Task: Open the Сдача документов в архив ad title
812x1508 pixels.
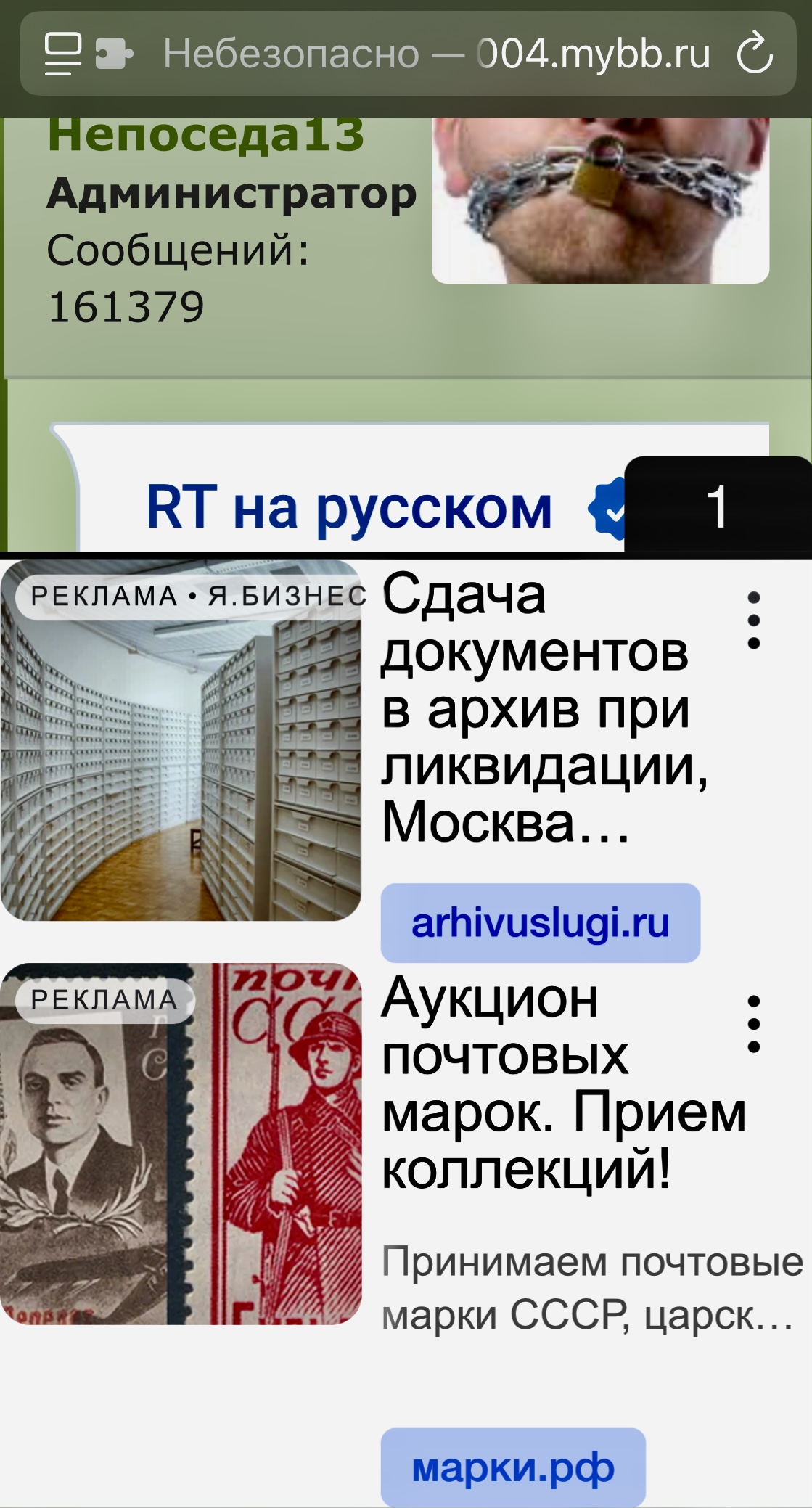Action: (x=544, y=708)
